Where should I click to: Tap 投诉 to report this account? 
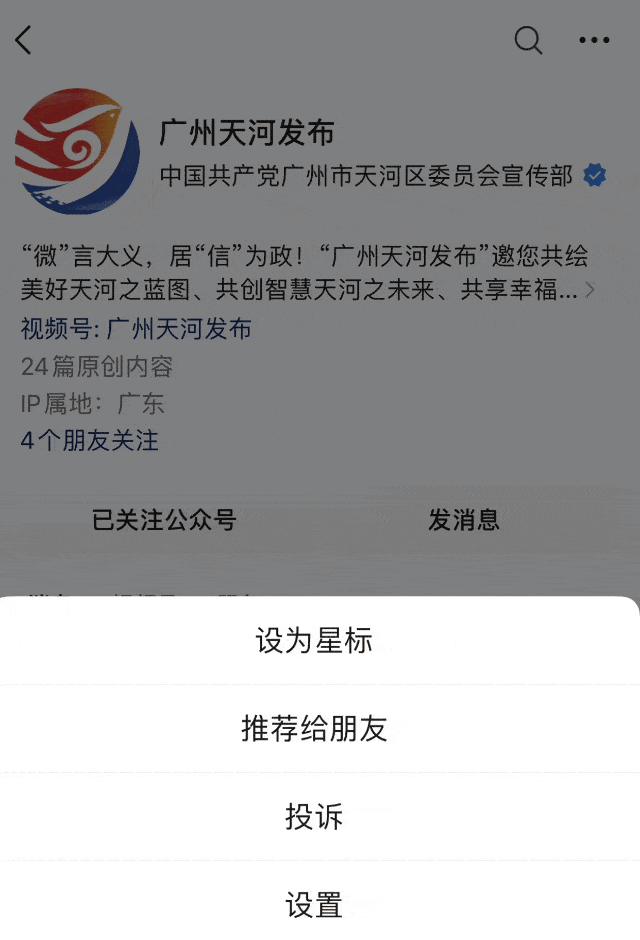pos(315,817)
